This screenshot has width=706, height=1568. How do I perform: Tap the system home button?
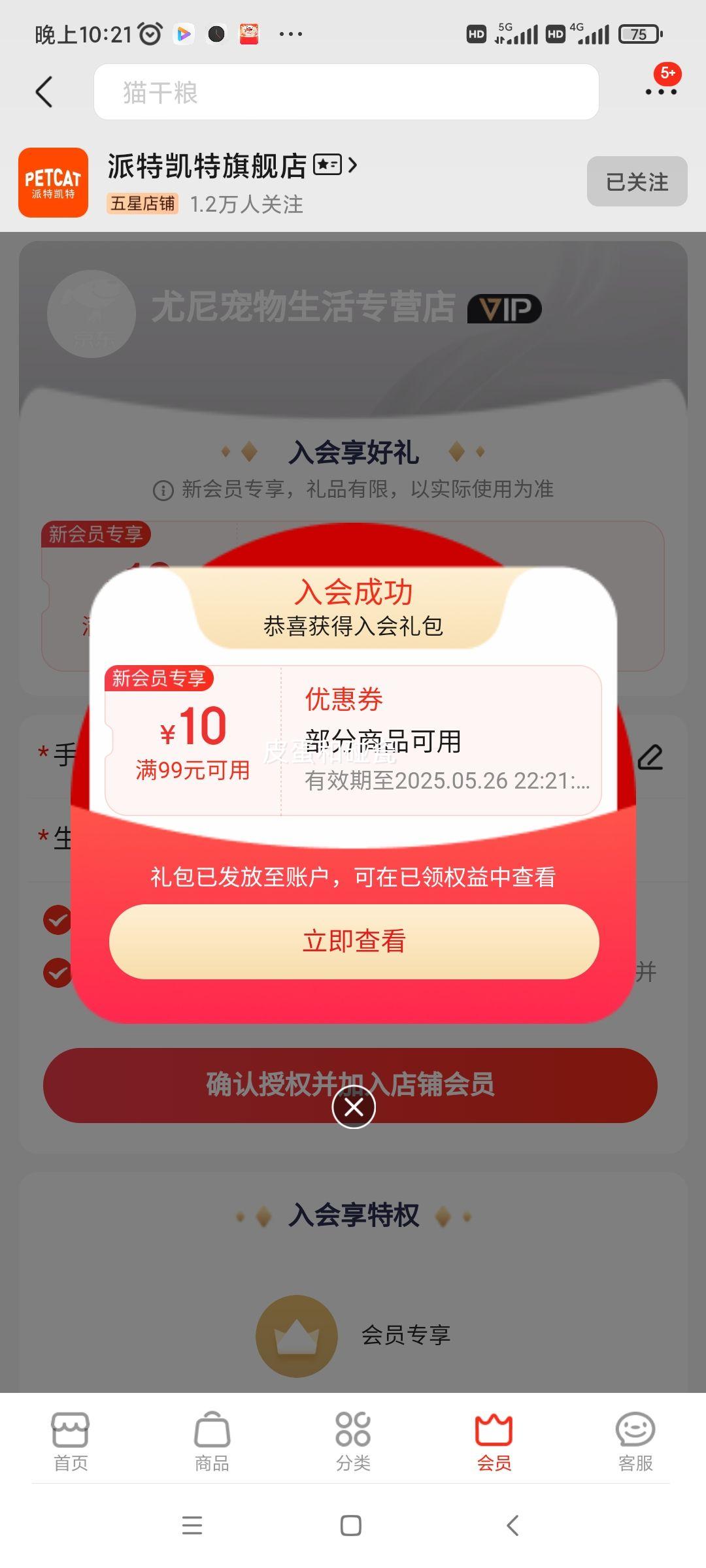click(351, 1526)
